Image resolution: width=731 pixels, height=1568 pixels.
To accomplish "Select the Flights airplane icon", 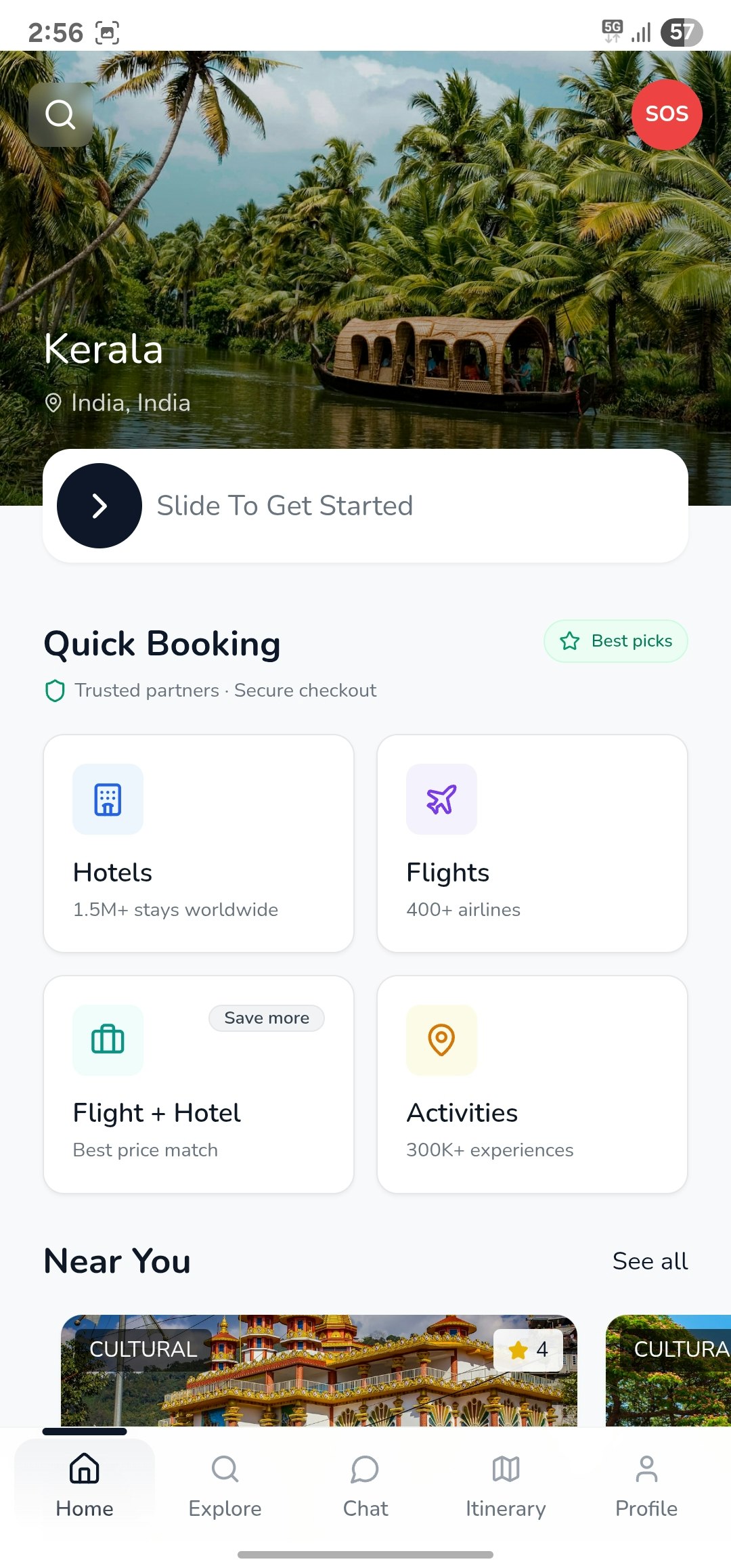I will tap(441, 800).
